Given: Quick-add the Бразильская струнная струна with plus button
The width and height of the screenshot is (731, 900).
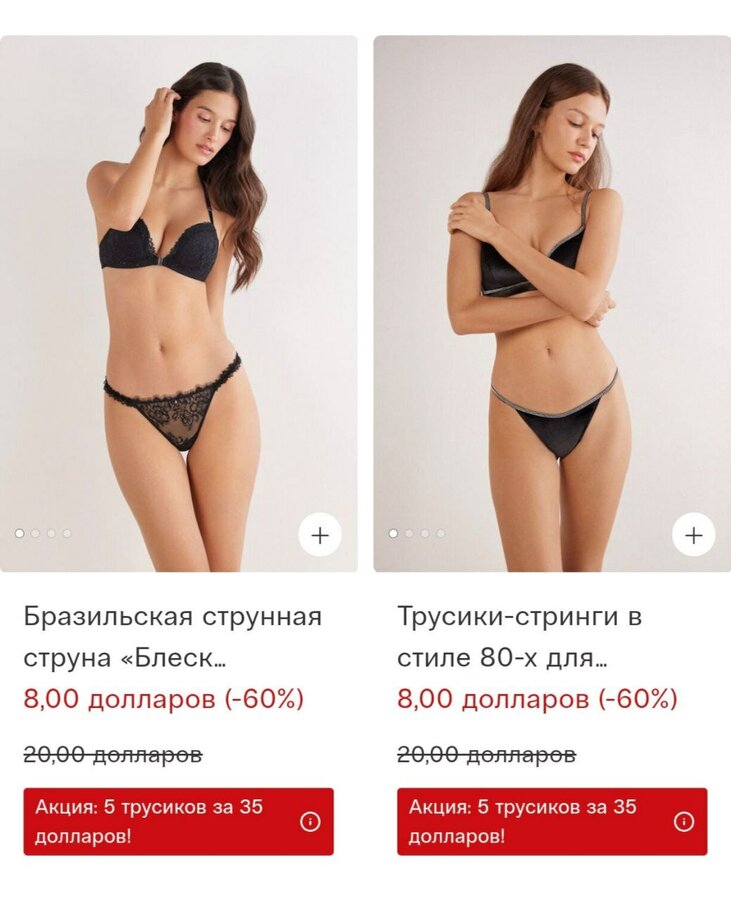Looking at the screenshot, I should pos(320,535).
